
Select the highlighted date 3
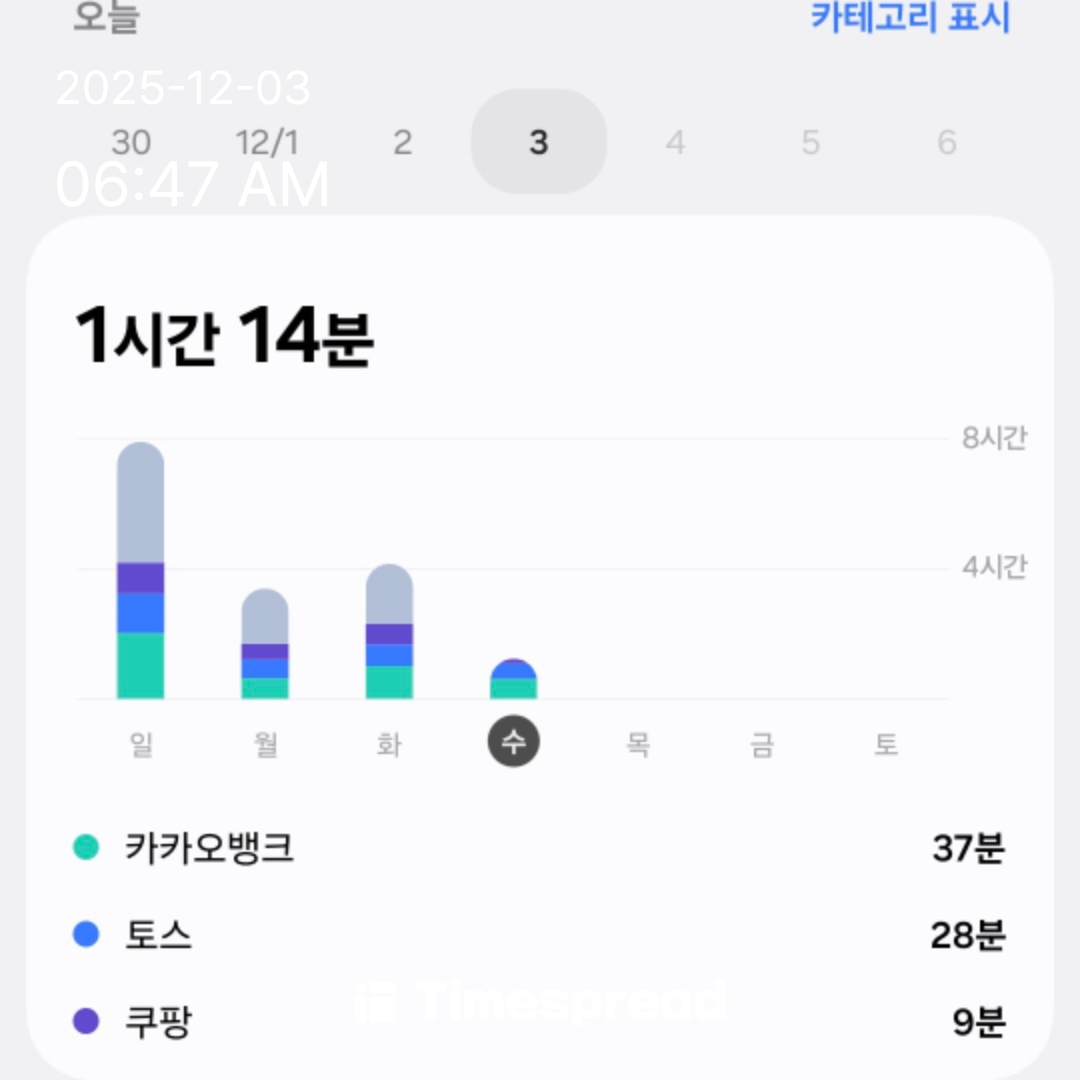[x=539, y=143]
